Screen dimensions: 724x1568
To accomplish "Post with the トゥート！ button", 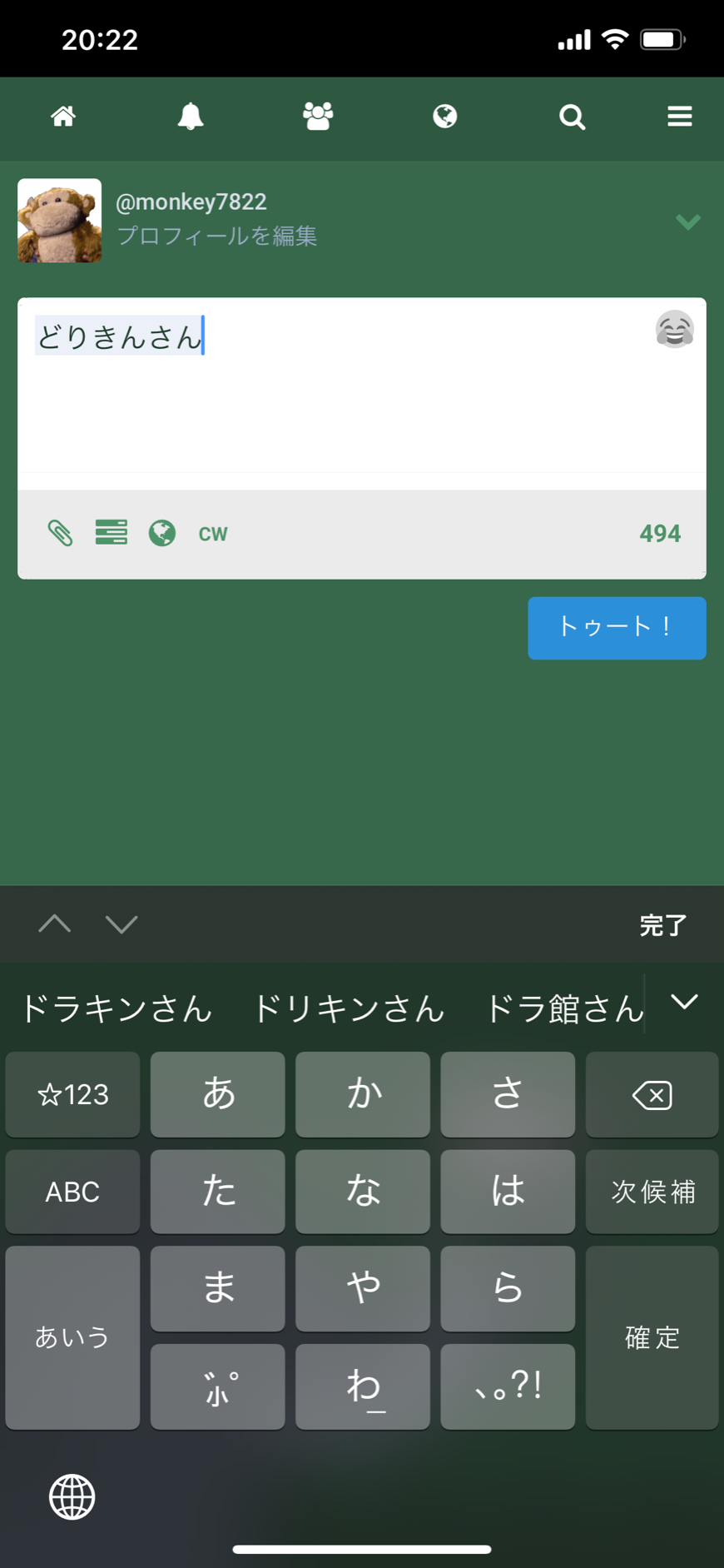I will point(617,628).
